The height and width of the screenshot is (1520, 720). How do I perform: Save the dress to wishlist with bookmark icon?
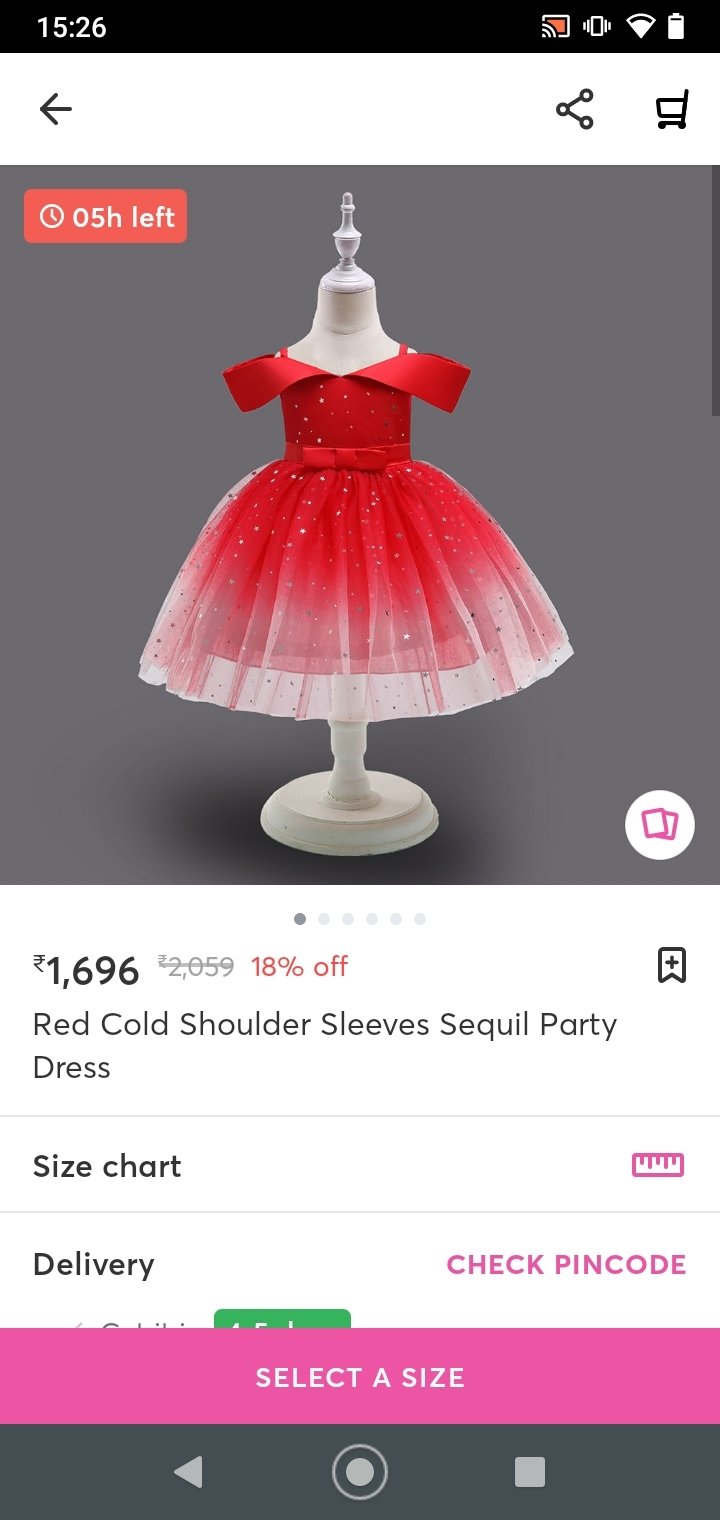(x=671, y=965)
